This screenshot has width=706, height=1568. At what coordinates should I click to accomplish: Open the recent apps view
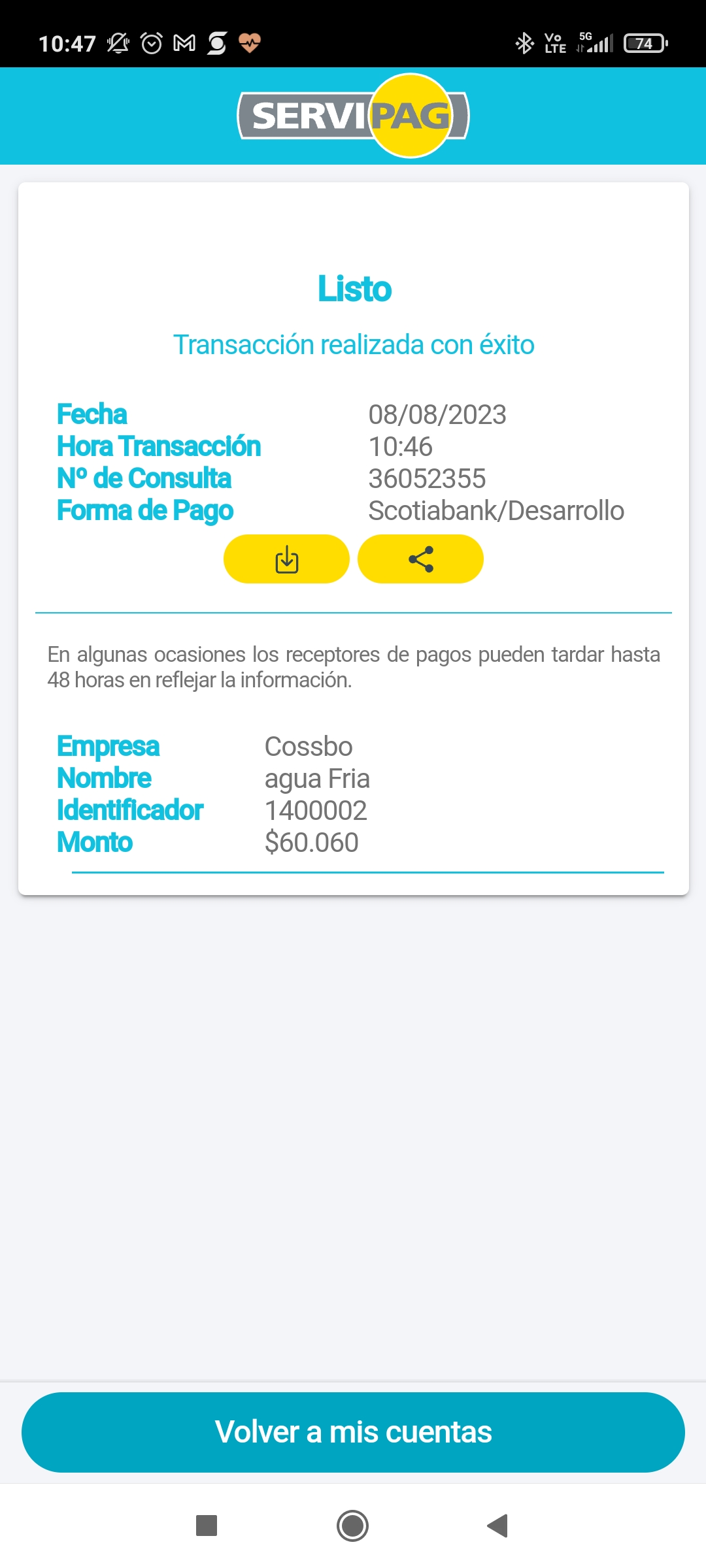pyautogui.click(x=207, y=1526)
